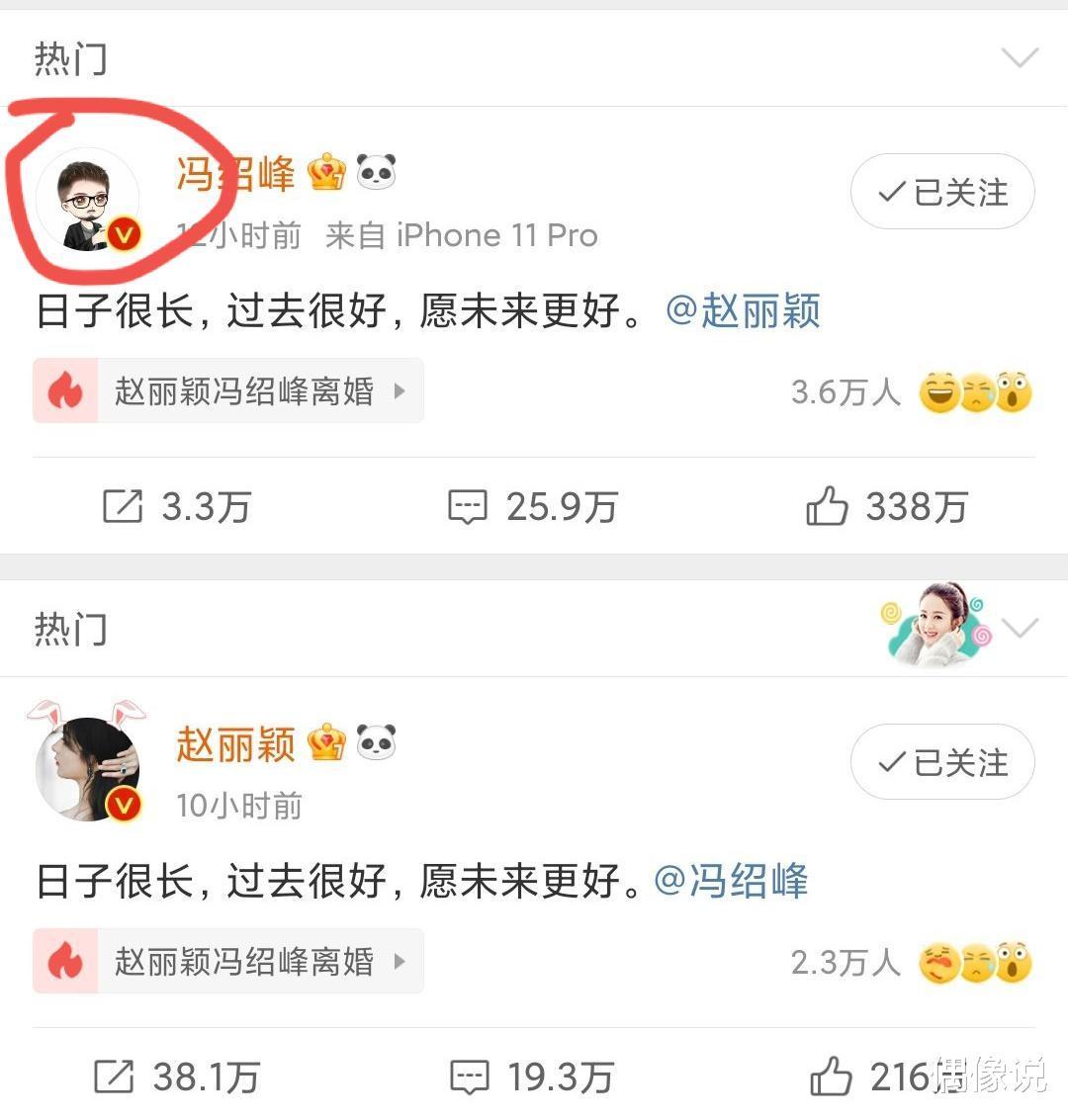Tap the orange V verification badge on 冯绍峰's avatar

coord(123,234)
